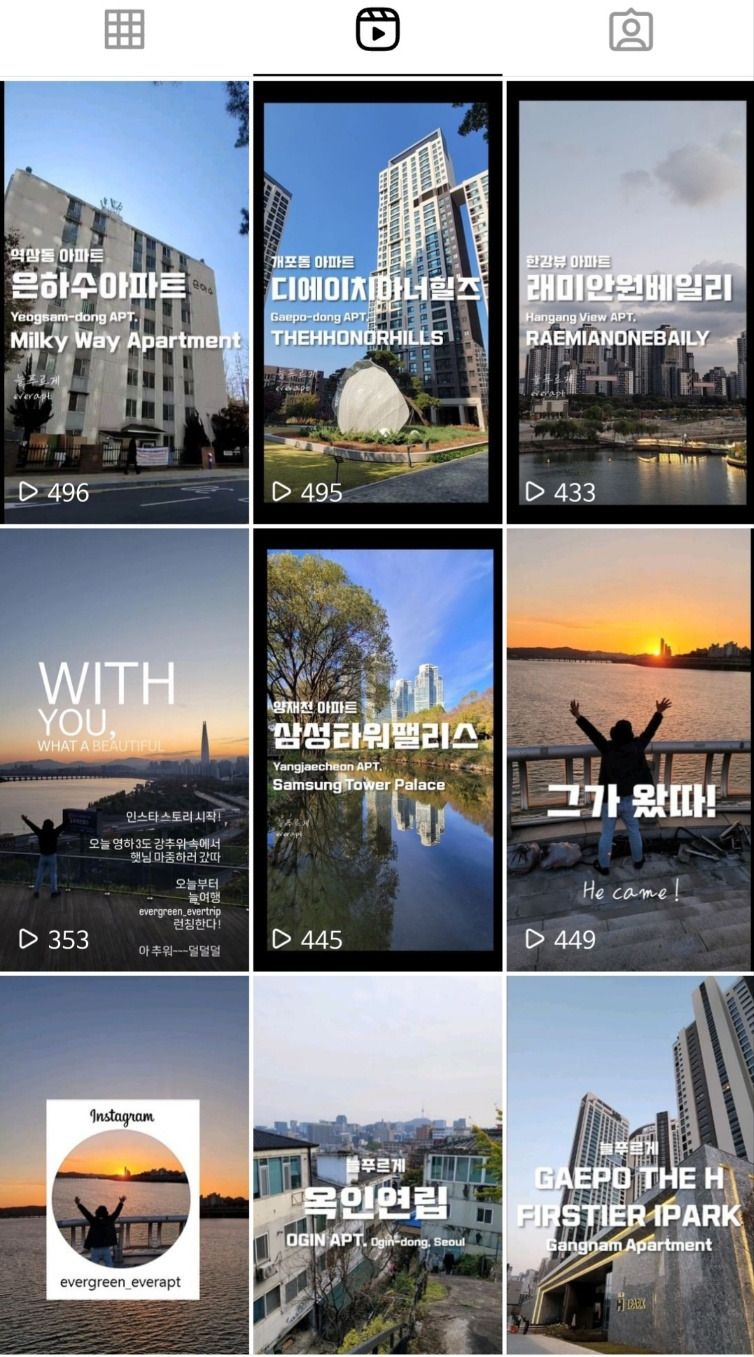This screenshot has height=1357, width=754.
Task: Open the WITH YOU sunset reel
Action: (125, 750)
